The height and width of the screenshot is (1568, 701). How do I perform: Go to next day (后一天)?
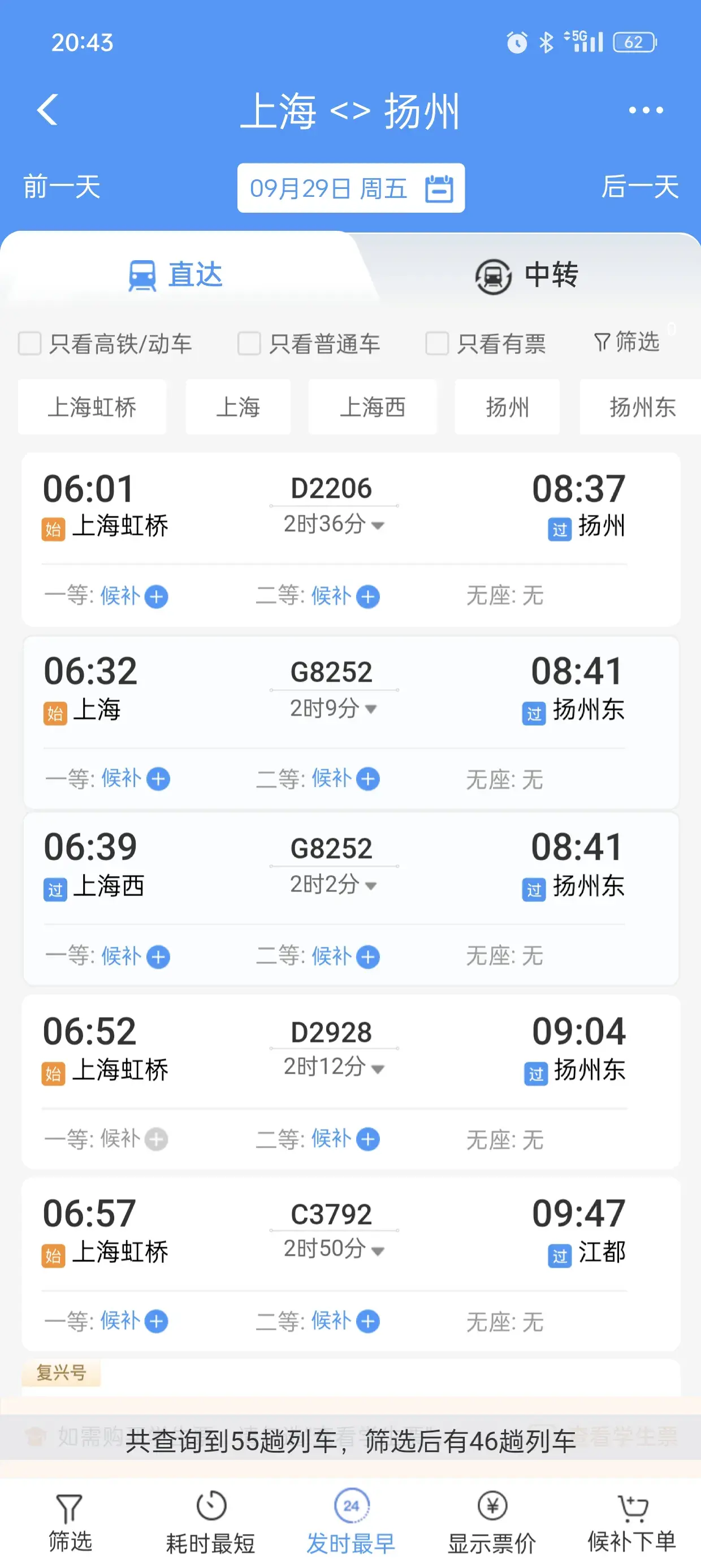click(639, 187)
